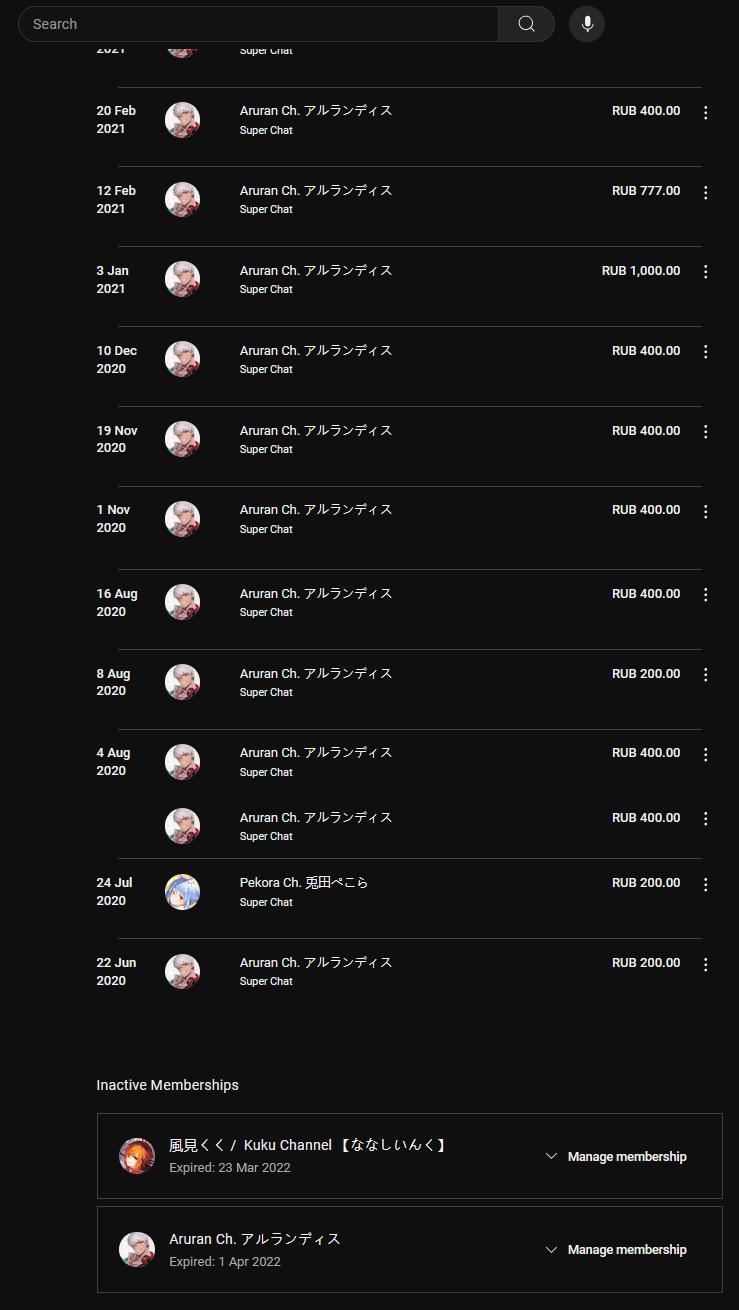Viewport: 739px width, 1310px height.
Task: Open options for the 20 Feb 2021 purchase
Action: coord(705,112)
